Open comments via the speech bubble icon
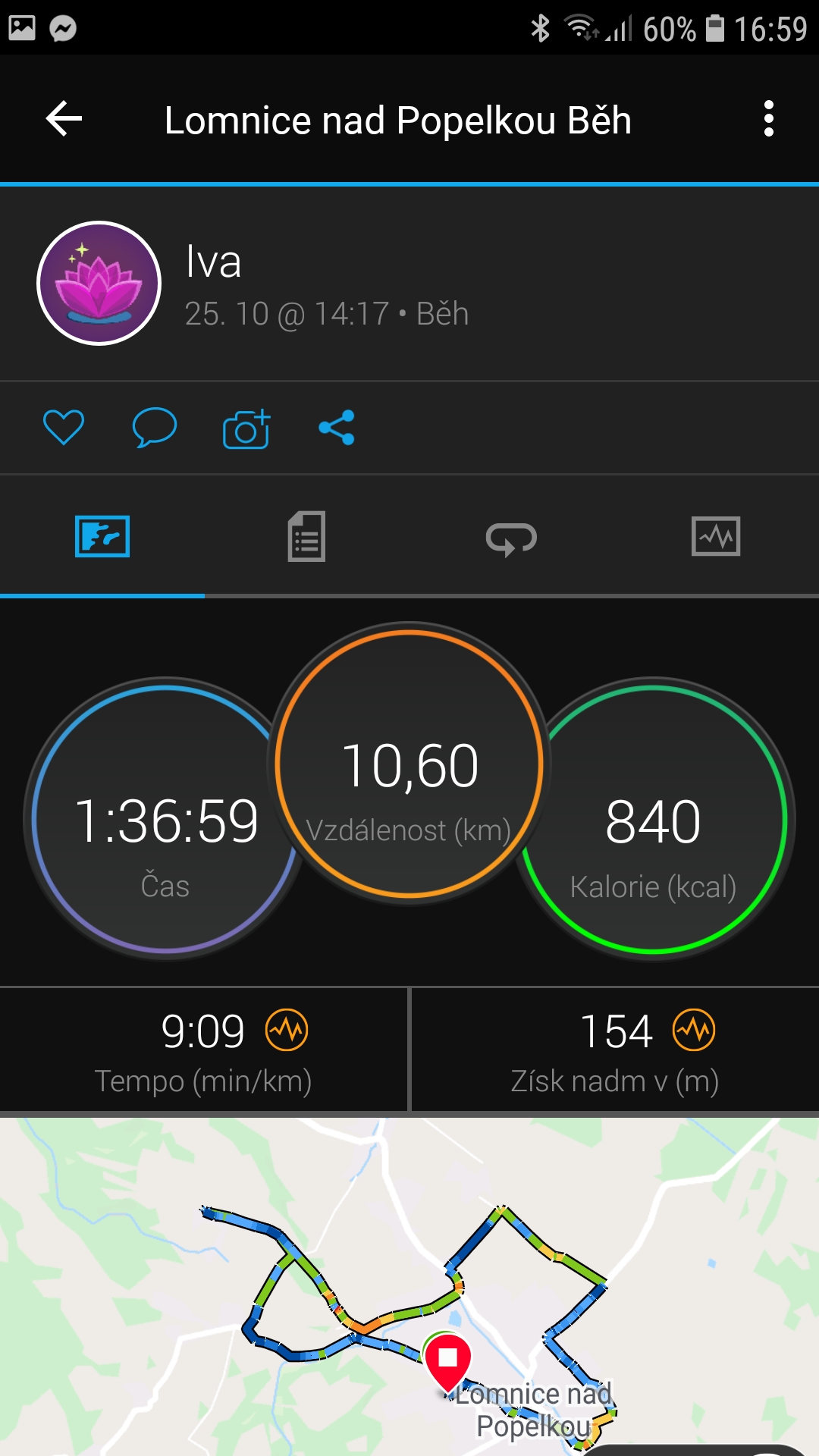Viewport: 819px width, 1456px height. (x=155, y=428)
